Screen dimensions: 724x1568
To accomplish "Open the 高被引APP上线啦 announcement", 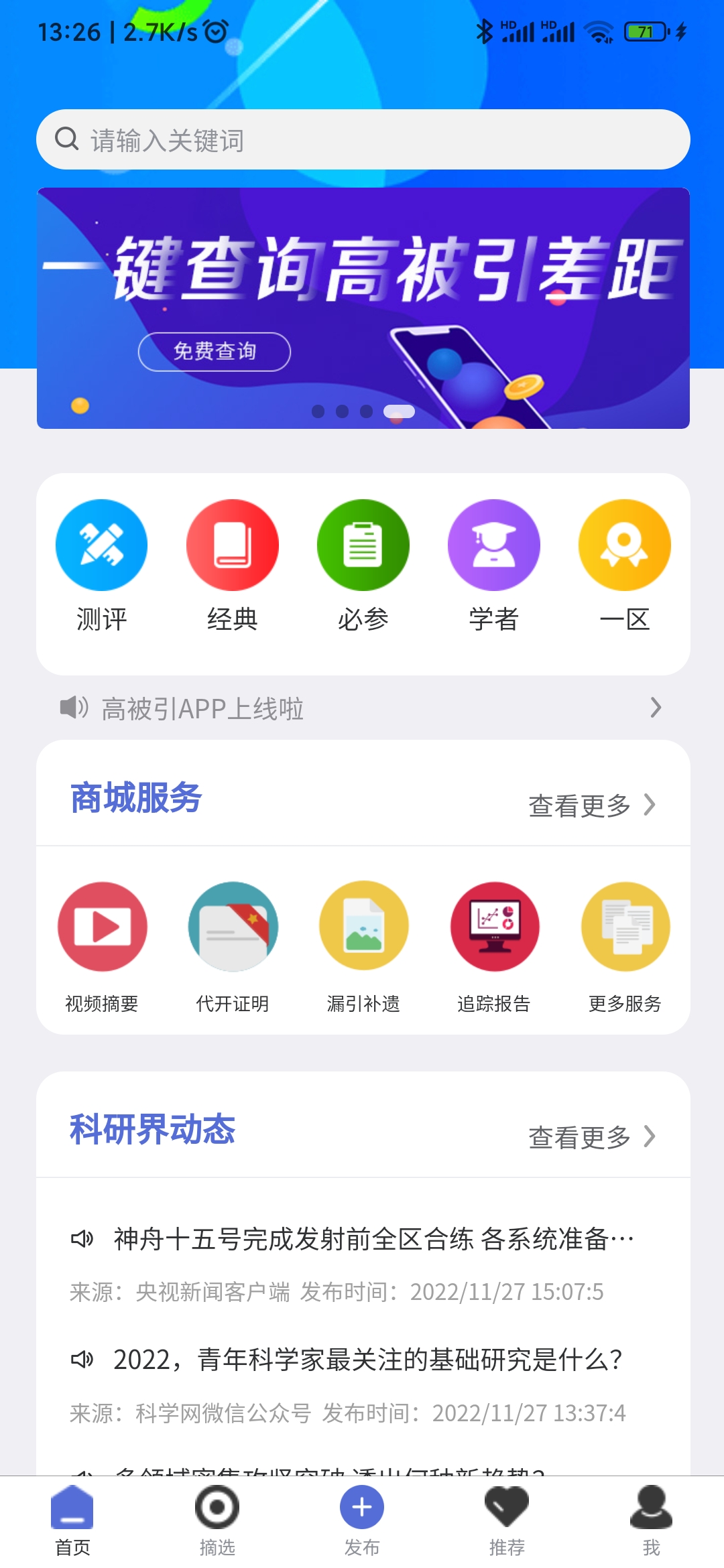I will 362,708.
